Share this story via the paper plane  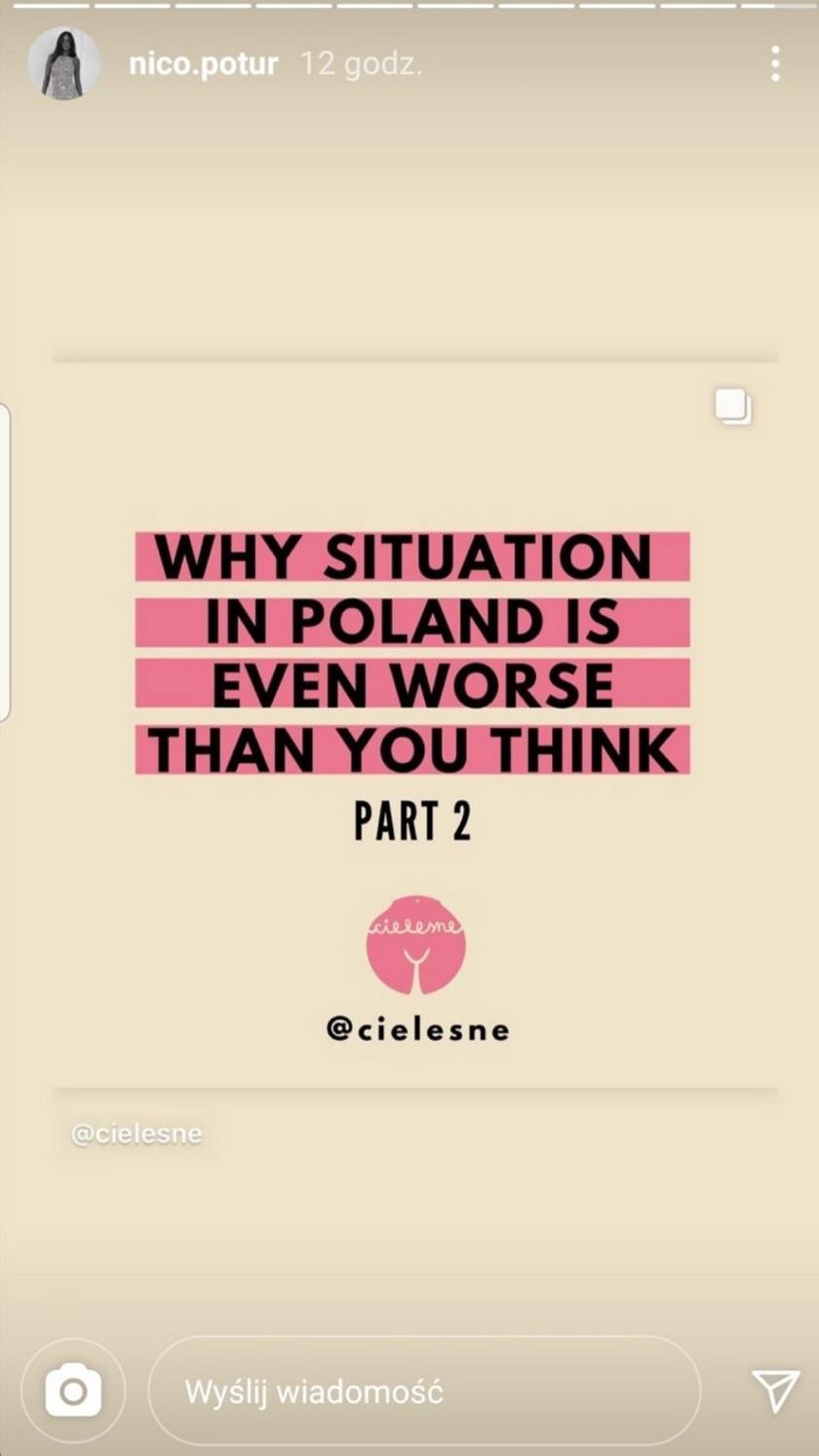(x=774, y=1391)
